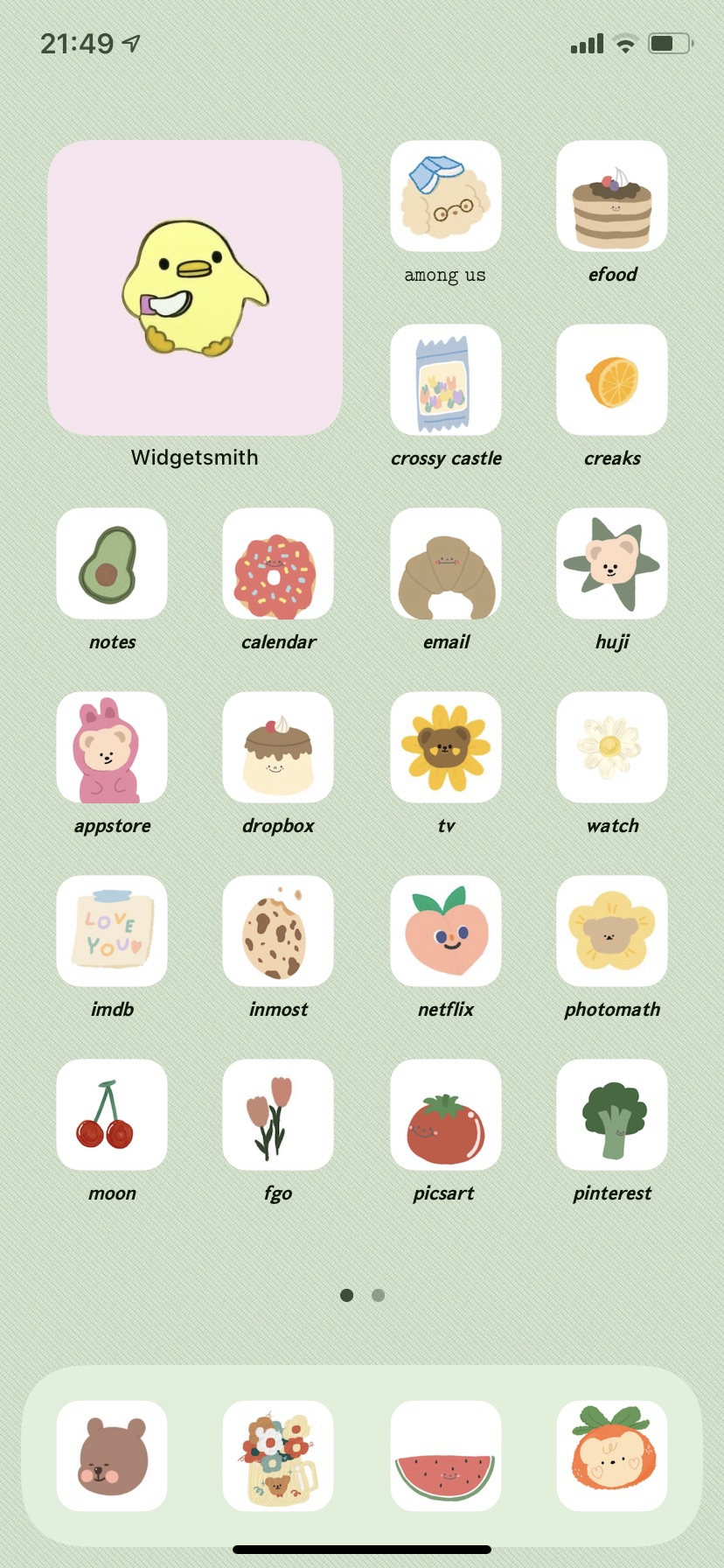Open the tv sunflower bear app
This screenshot has height=1568, width=724.
point(446,747)
